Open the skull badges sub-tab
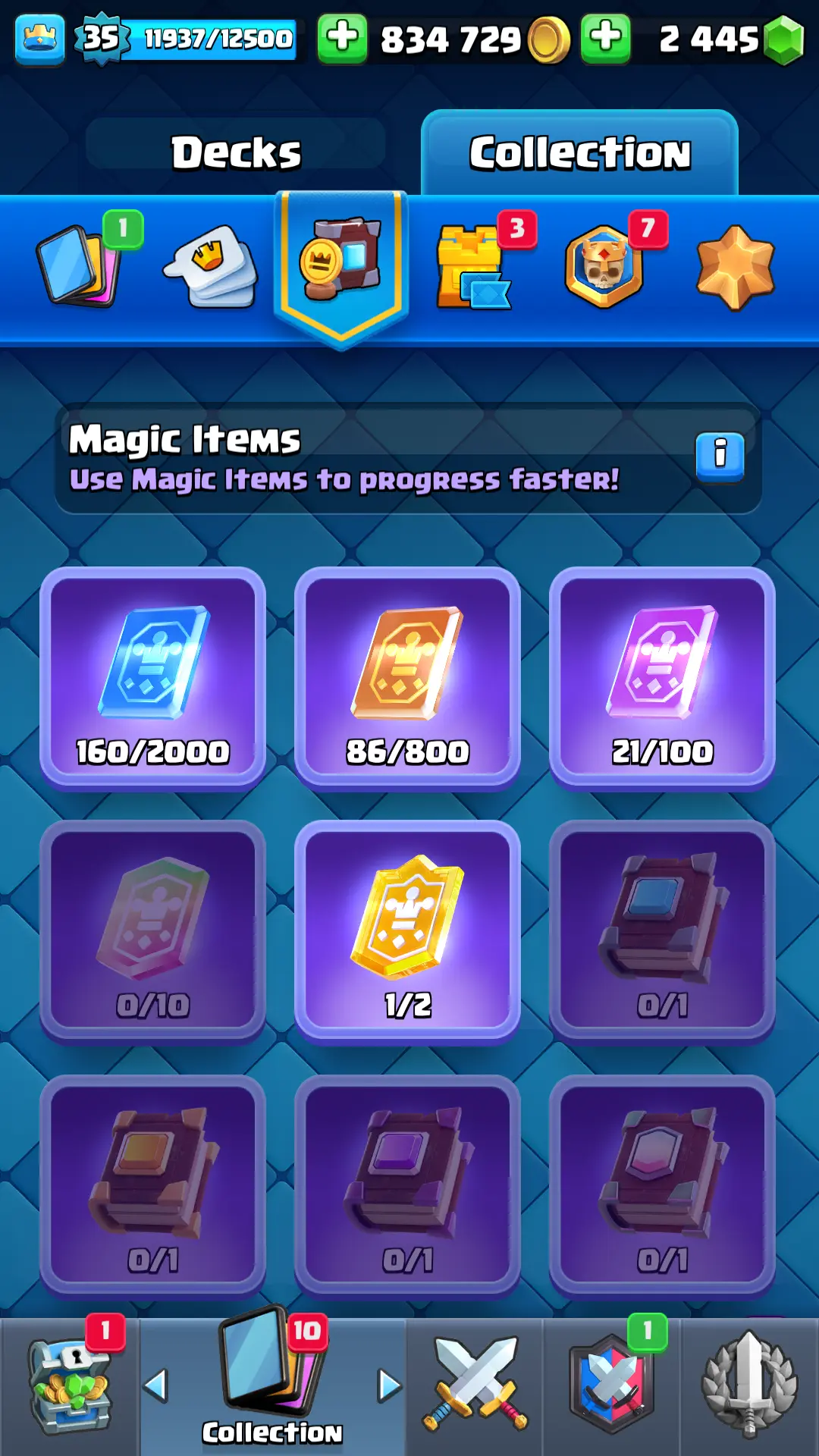The height and width of the screenshot is (1456, 819). (604, 267)
